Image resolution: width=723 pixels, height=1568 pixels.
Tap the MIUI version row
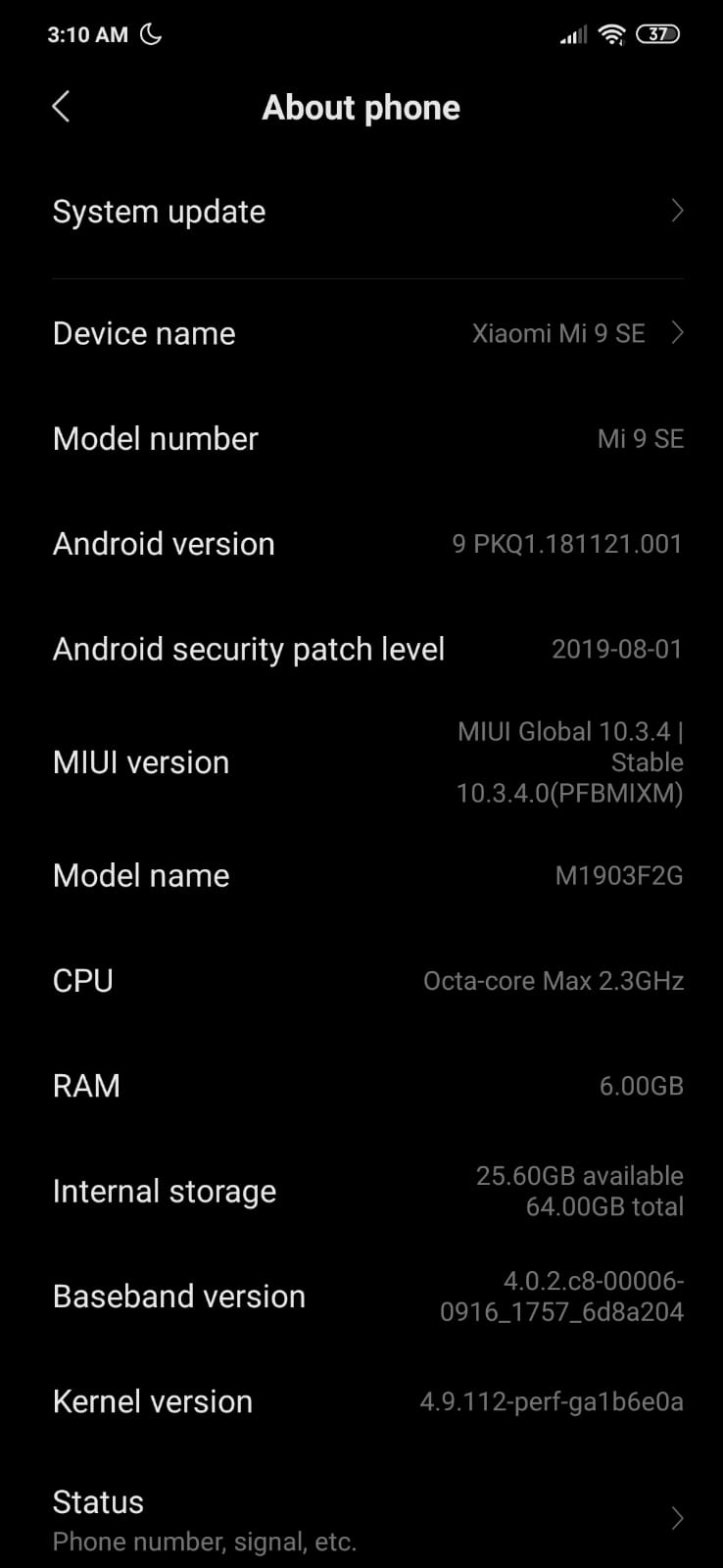point(361,762)
